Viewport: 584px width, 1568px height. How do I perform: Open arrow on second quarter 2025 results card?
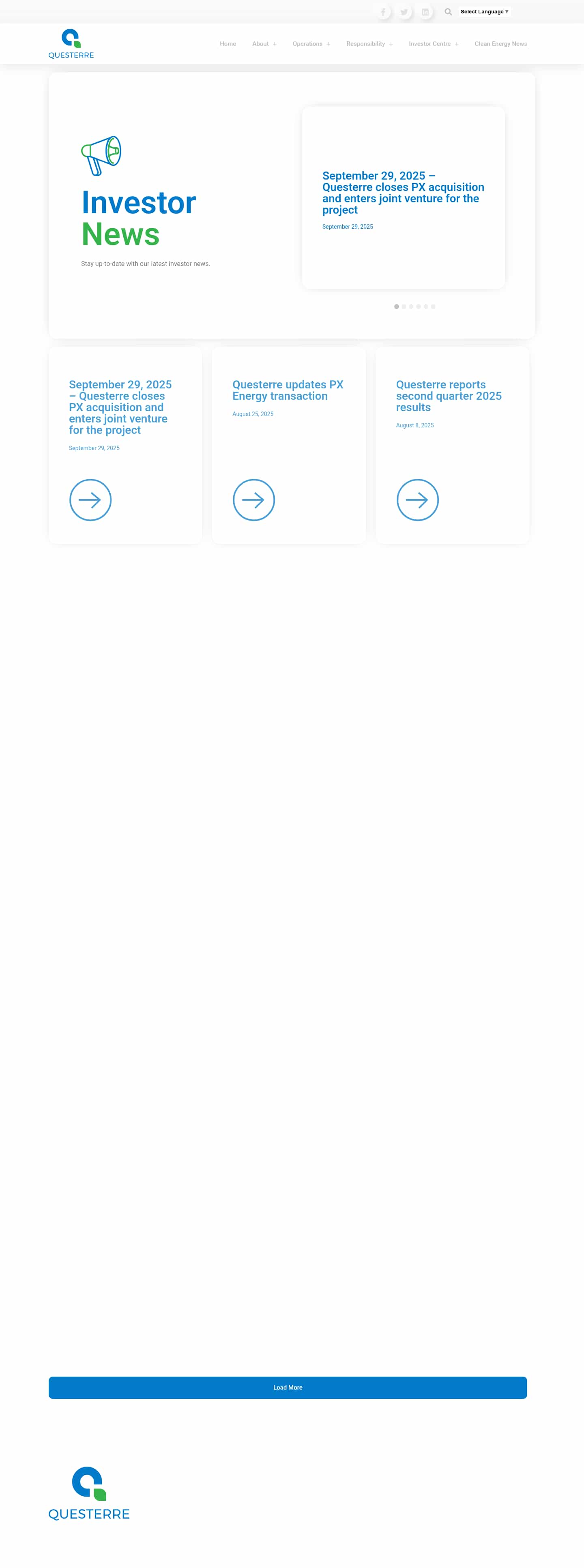coord(418,500)
